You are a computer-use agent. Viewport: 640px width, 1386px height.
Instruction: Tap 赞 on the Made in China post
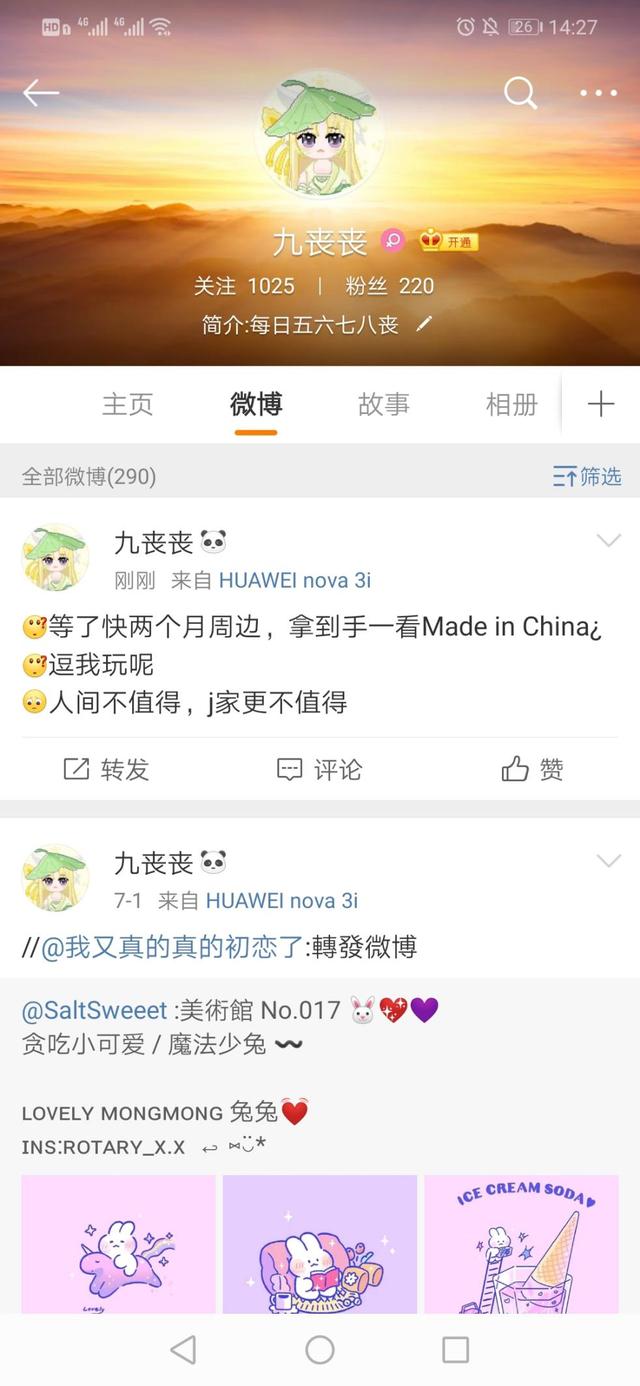tap(533, 769)
